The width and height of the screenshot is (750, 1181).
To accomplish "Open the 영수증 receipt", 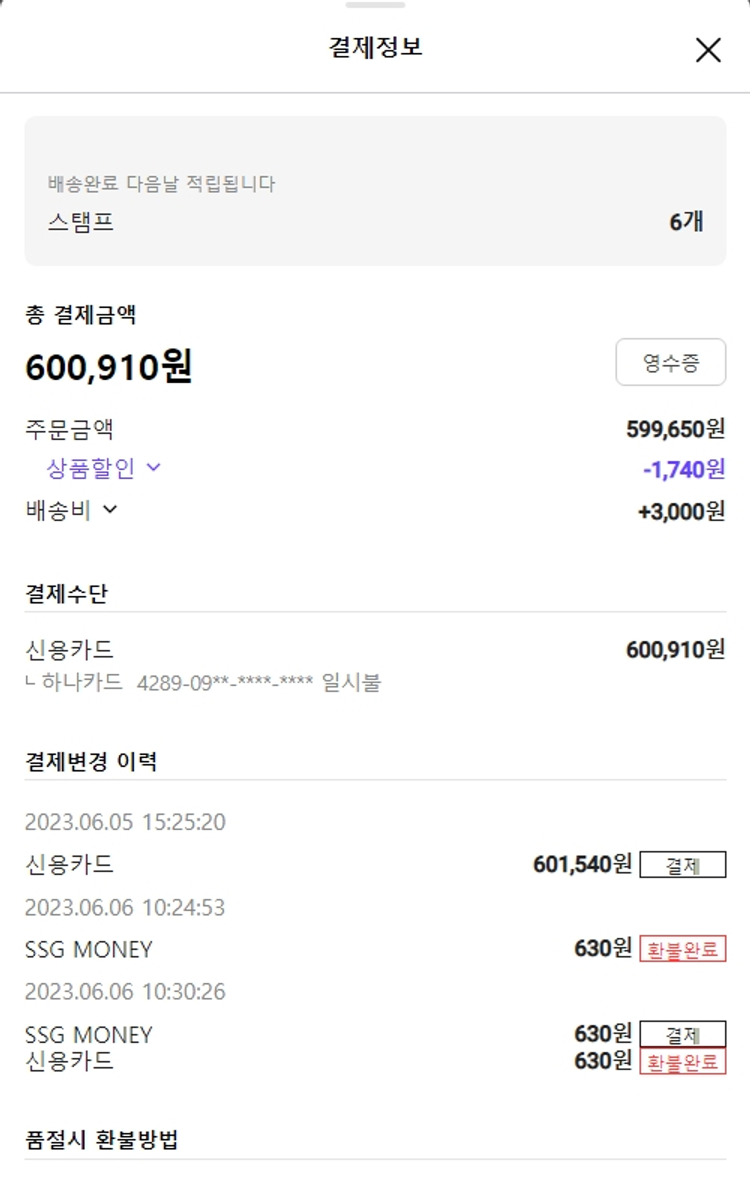I will point(670,362).
